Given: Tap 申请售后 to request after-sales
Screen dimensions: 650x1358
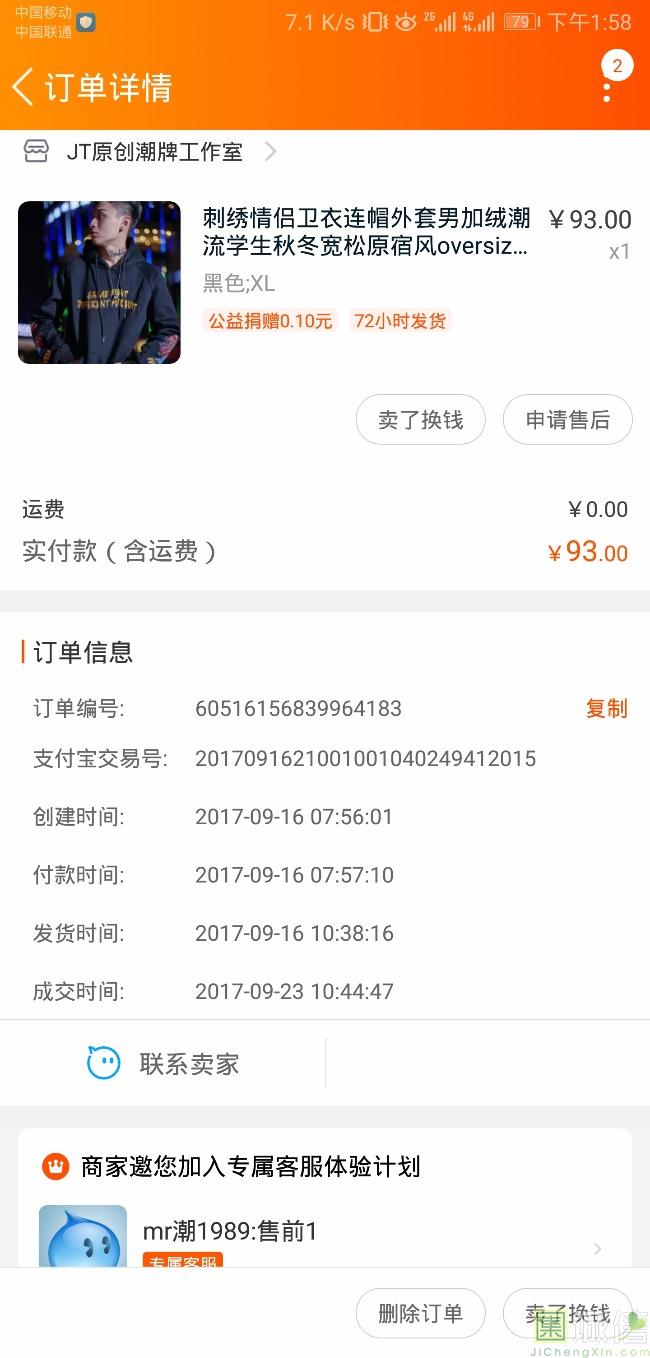Looking at the screenshot, I should click(x=567, y=420).
